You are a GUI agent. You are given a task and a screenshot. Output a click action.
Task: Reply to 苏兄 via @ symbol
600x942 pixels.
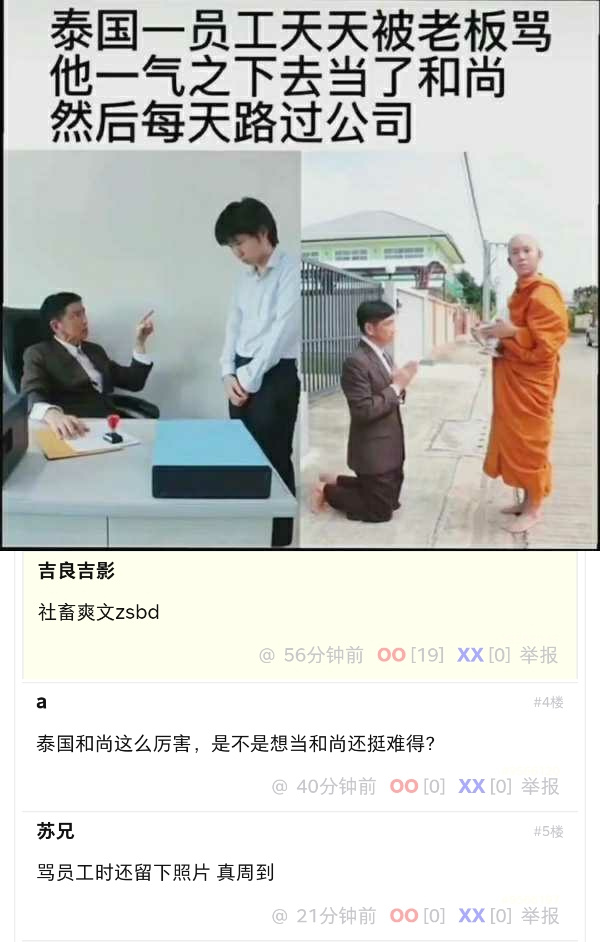pyautogui.click(x=279, y=915)
